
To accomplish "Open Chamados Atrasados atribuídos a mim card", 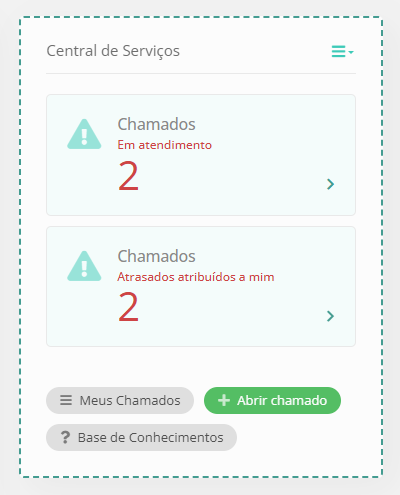I will [x=201, y=287].
